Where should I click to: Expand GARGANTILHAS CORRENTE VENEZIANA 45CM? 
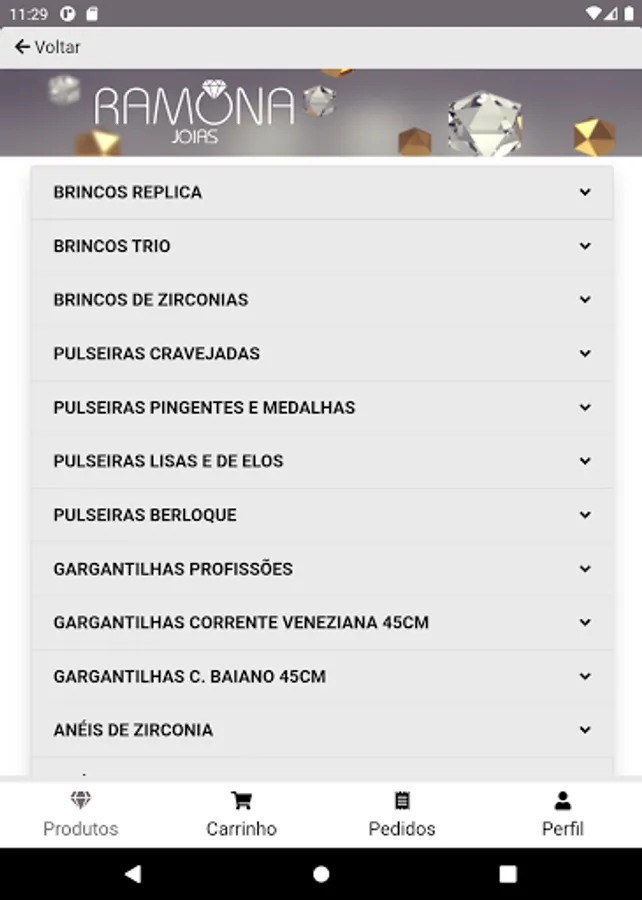pos(321,623)
